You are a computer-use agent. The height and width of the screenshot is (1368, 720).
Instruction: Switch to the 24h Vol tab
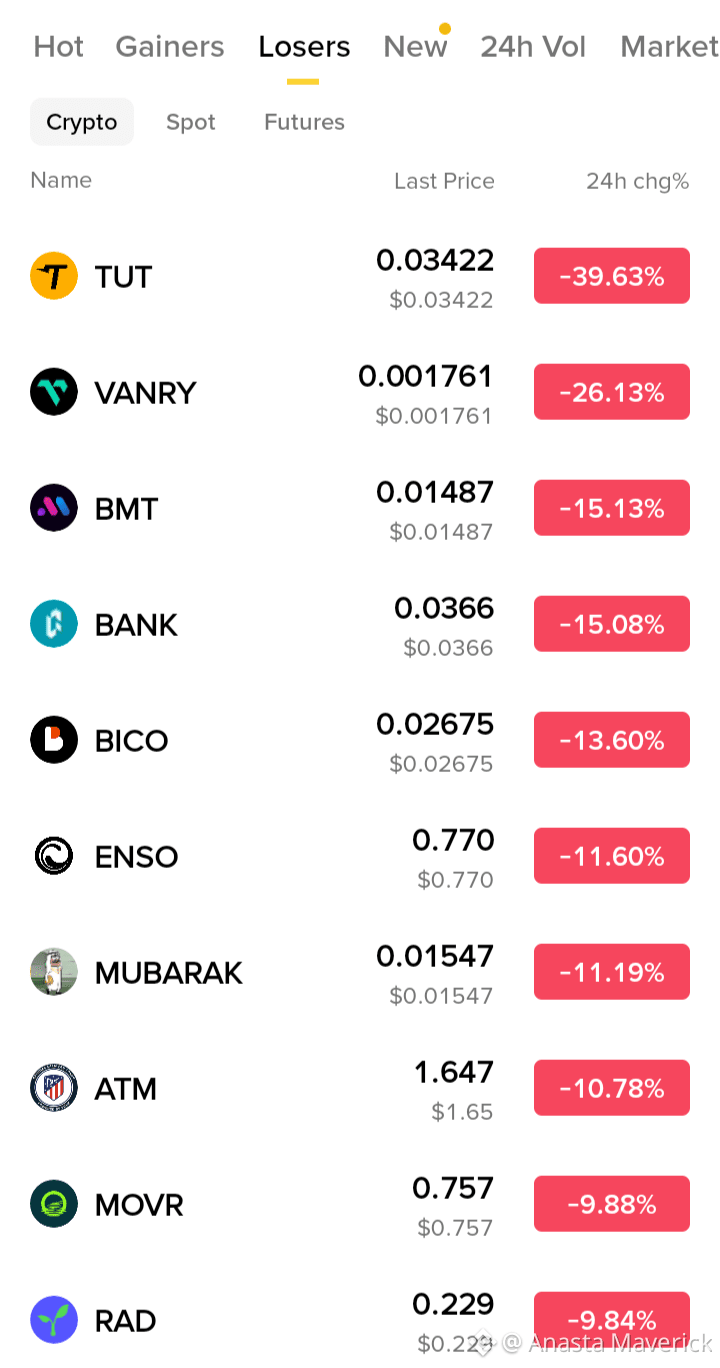(533, 47)
